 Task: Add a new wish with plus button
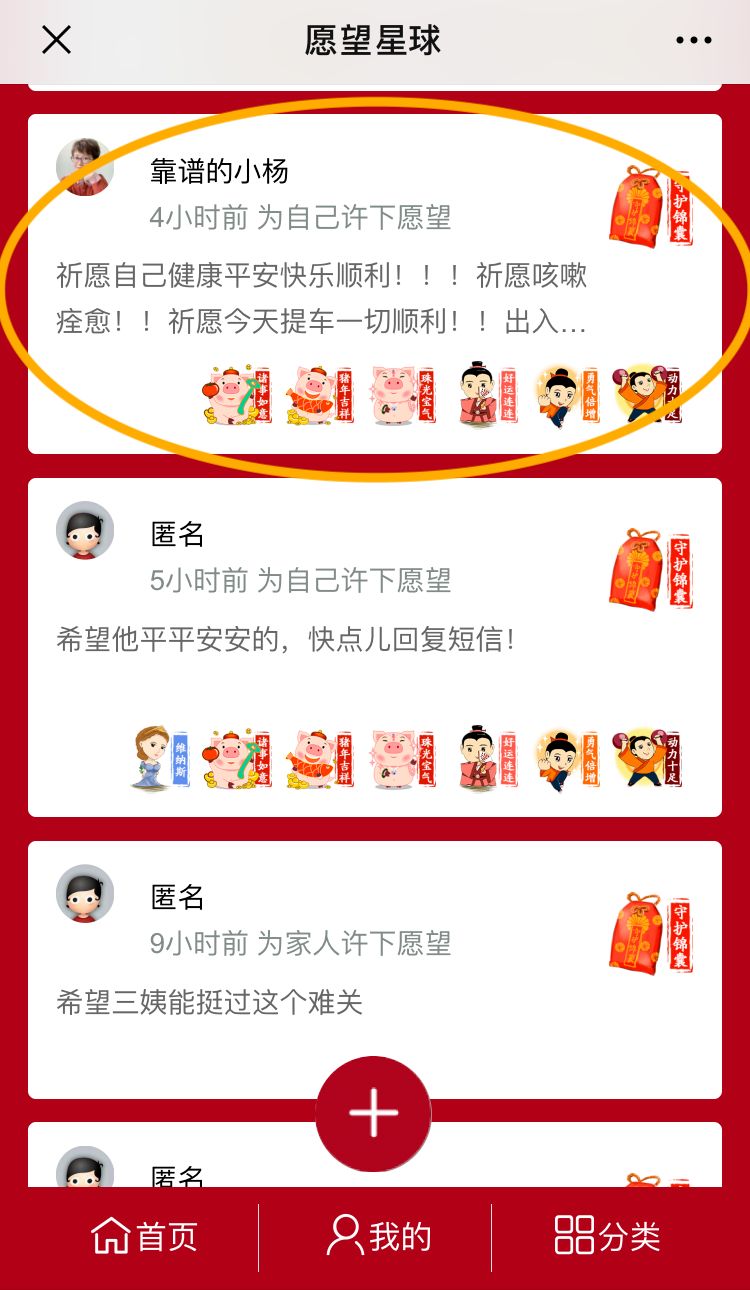[373, 1113]
